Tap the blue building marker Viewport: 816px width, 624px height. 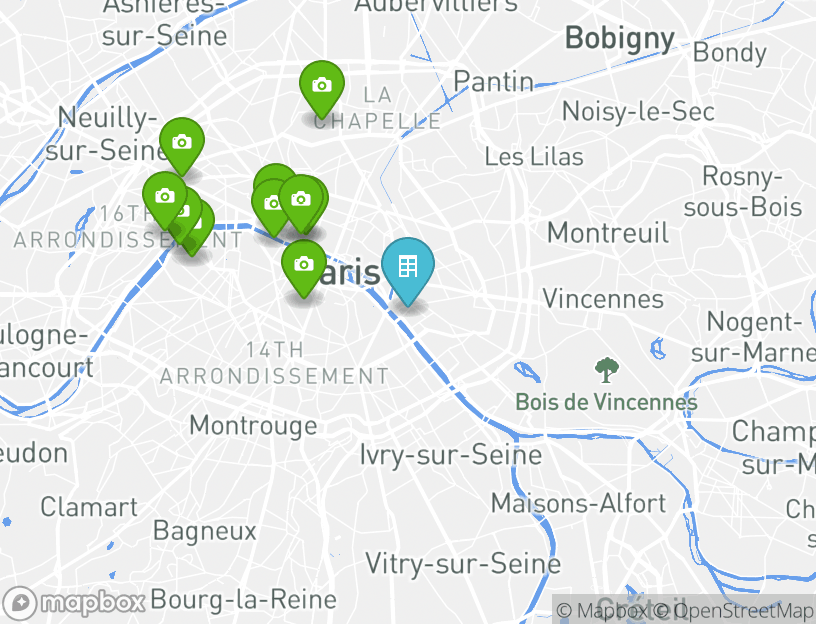(407, 266)
